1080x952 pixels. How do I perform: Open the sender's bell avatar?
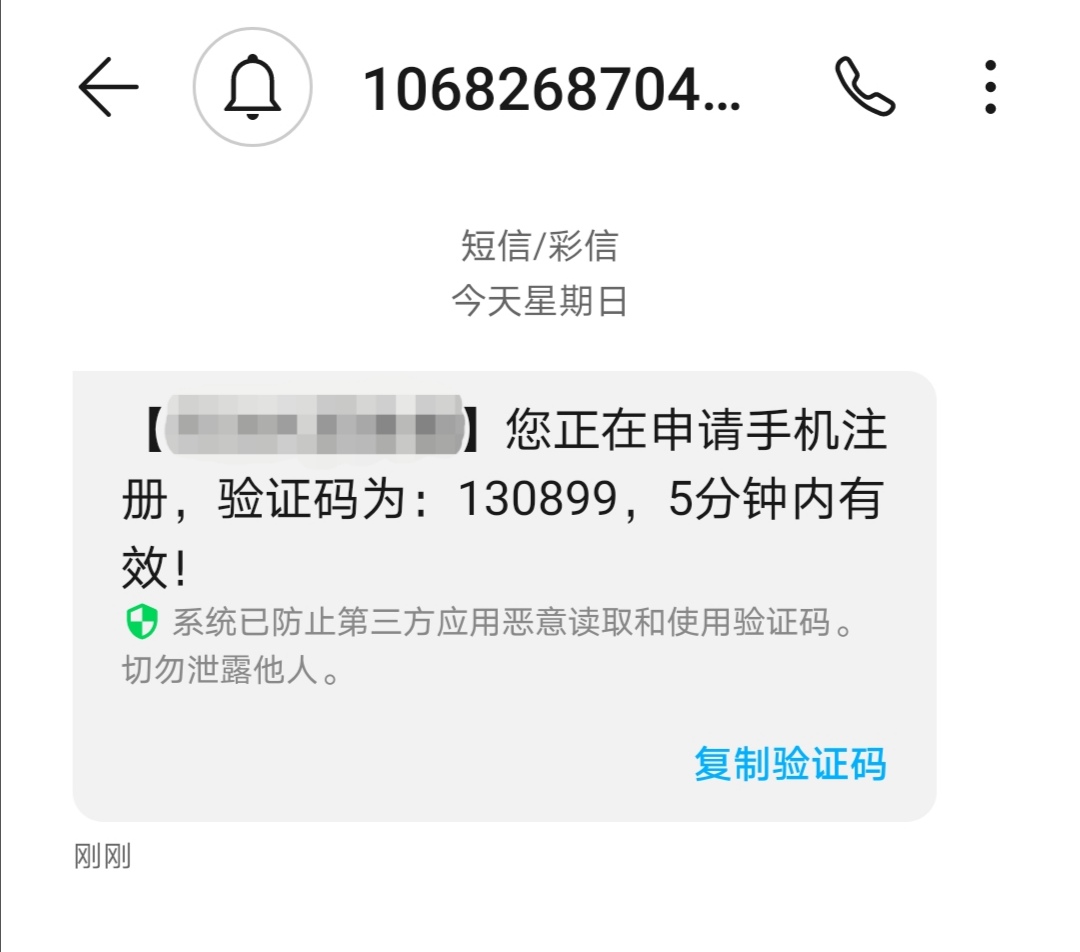pos(252,87)
